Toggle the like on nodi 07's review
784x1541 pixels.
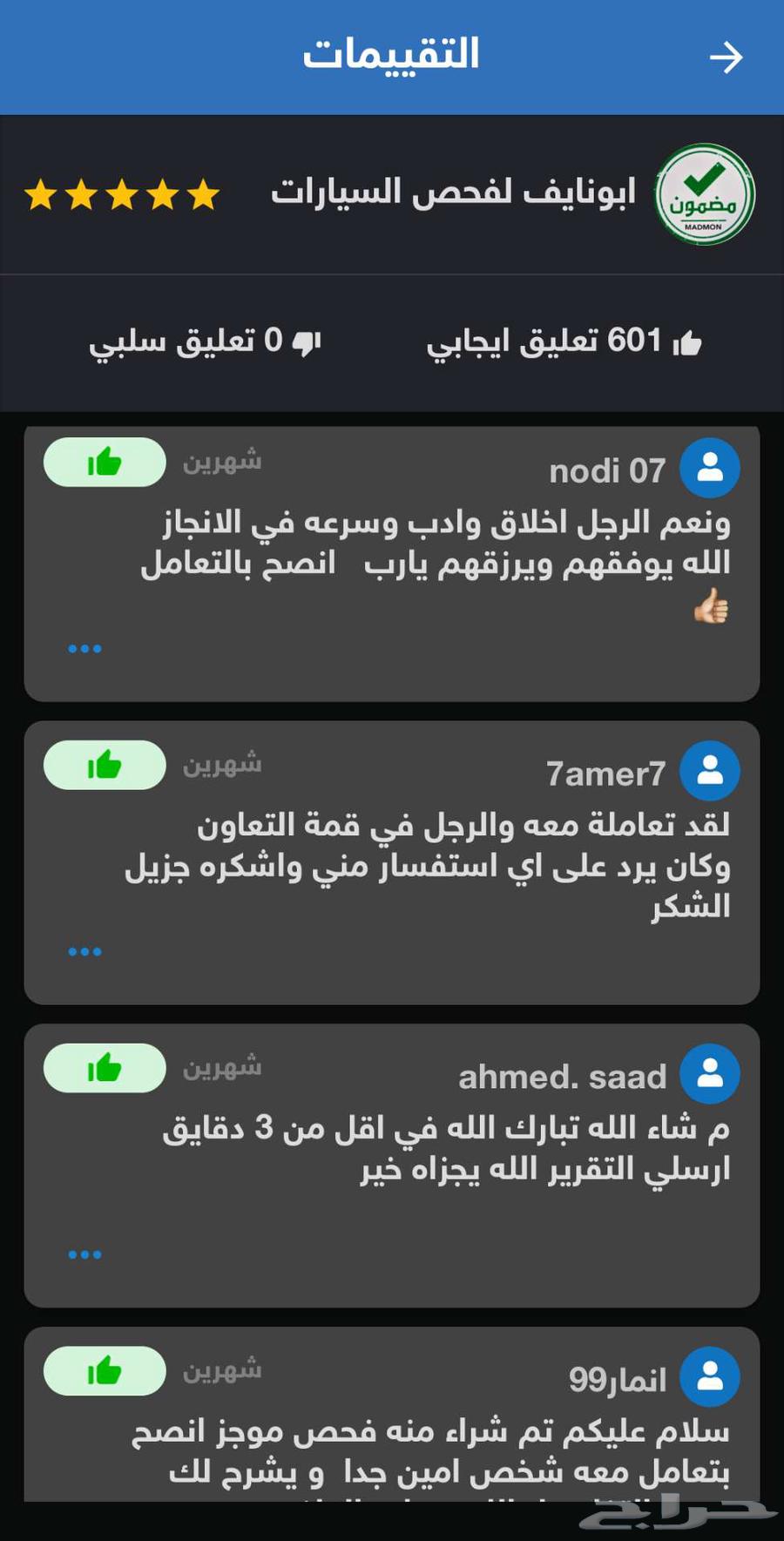click(x=104, y=463)
